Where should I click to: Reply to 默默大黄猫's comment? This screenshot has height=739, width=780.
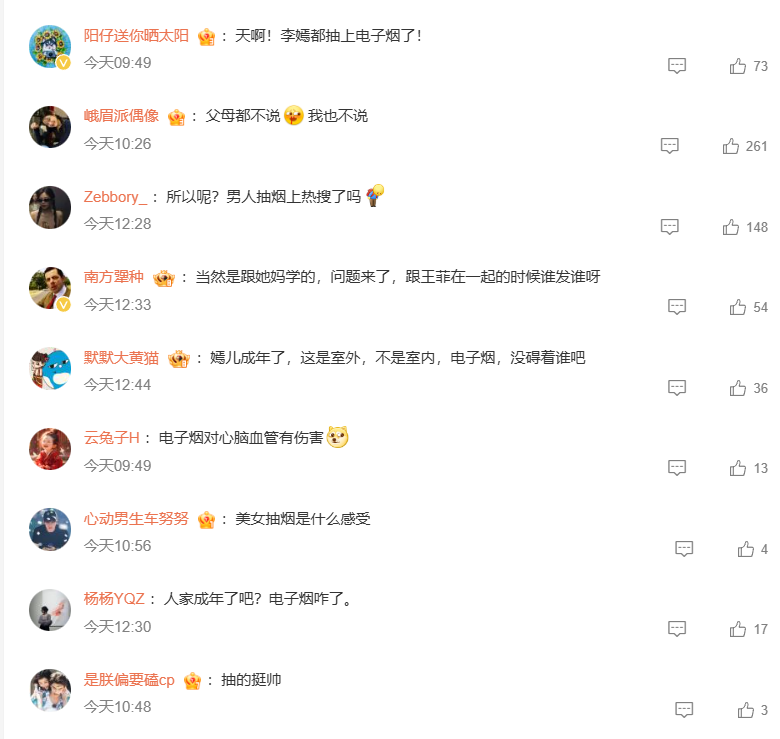[x=677, y=388]
